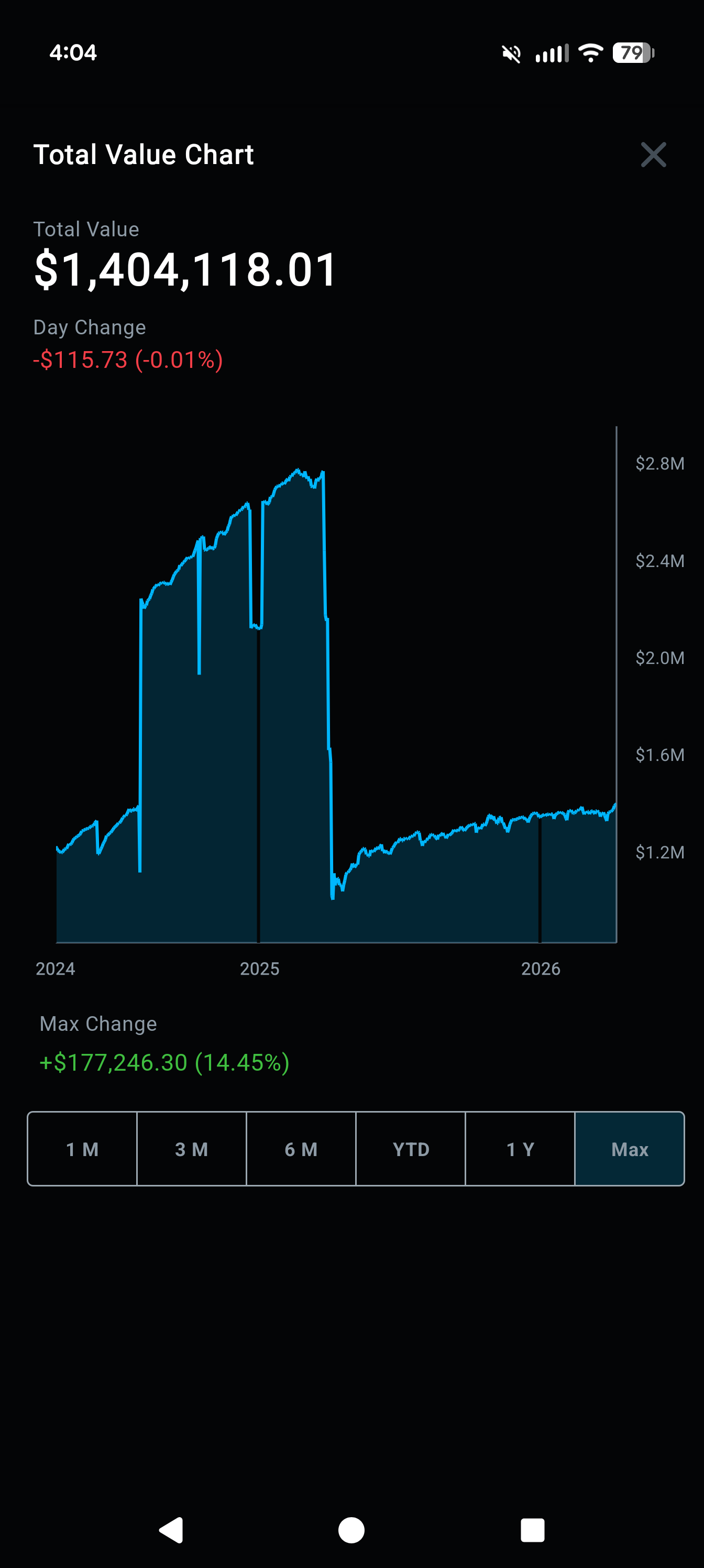Image resolution: width=704 pixels, height=1568 pixels.
Task: Show the 6 M chart period
Action: tap(301, 1149)
